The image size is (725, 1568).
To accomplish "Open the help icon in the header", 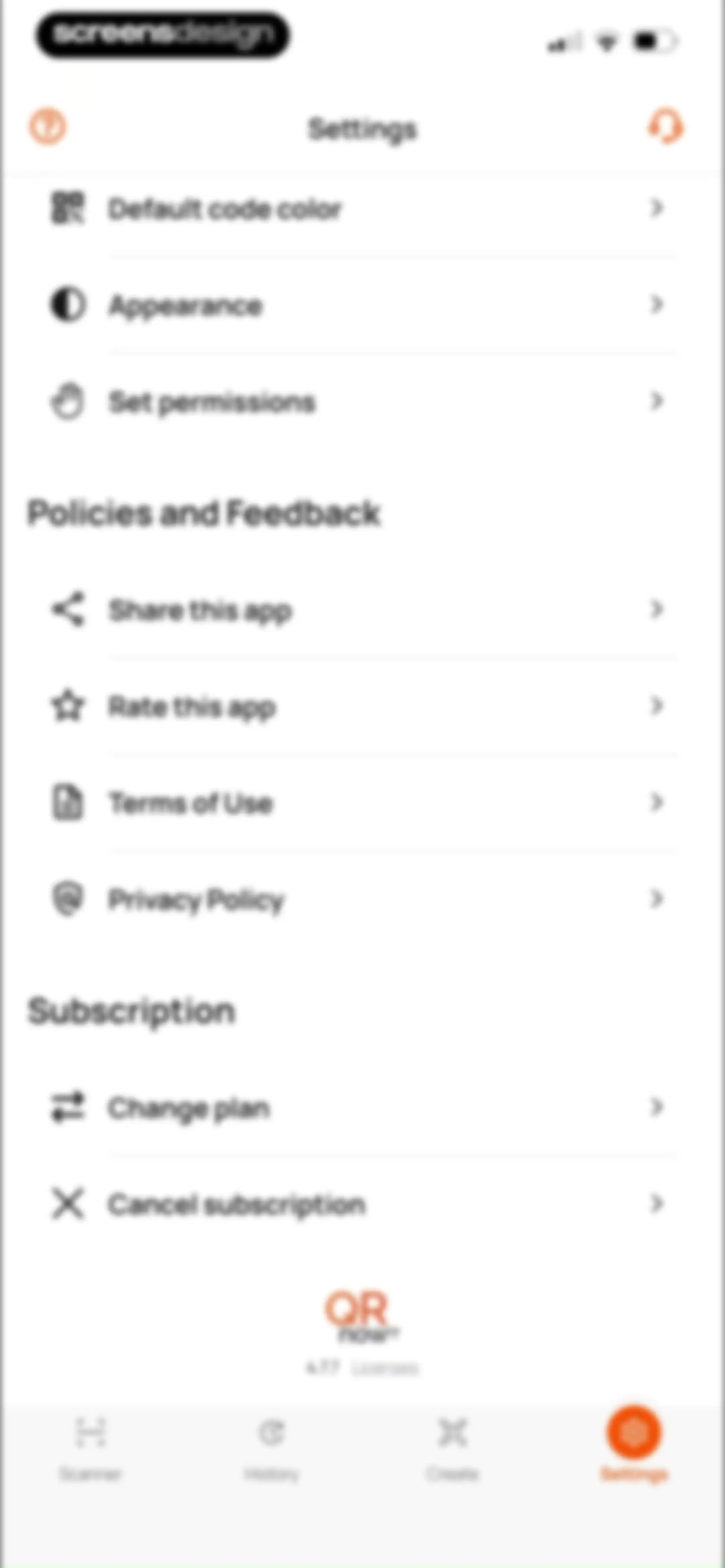I will click(47, 127).
